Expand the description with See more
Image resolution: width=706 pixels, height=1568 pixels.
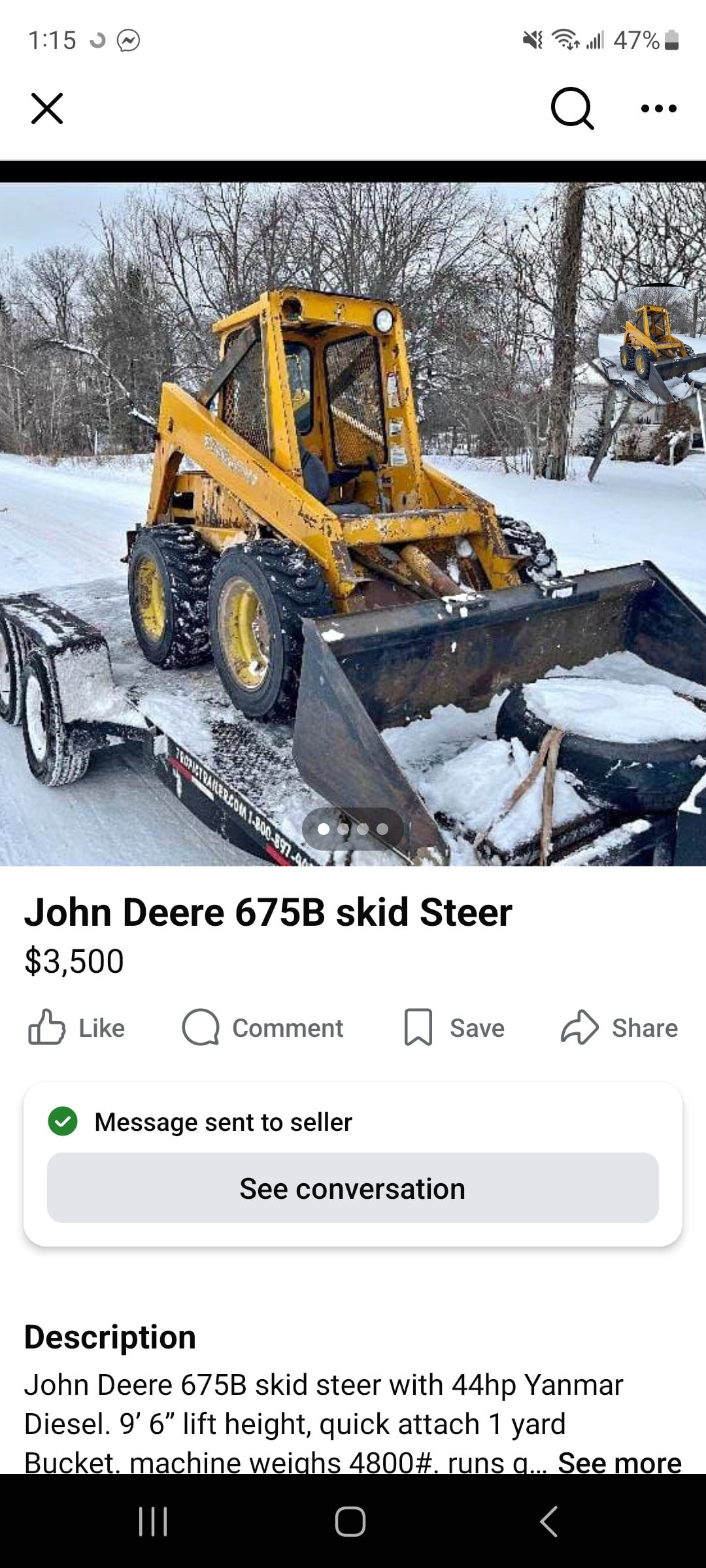point(619,1462)
